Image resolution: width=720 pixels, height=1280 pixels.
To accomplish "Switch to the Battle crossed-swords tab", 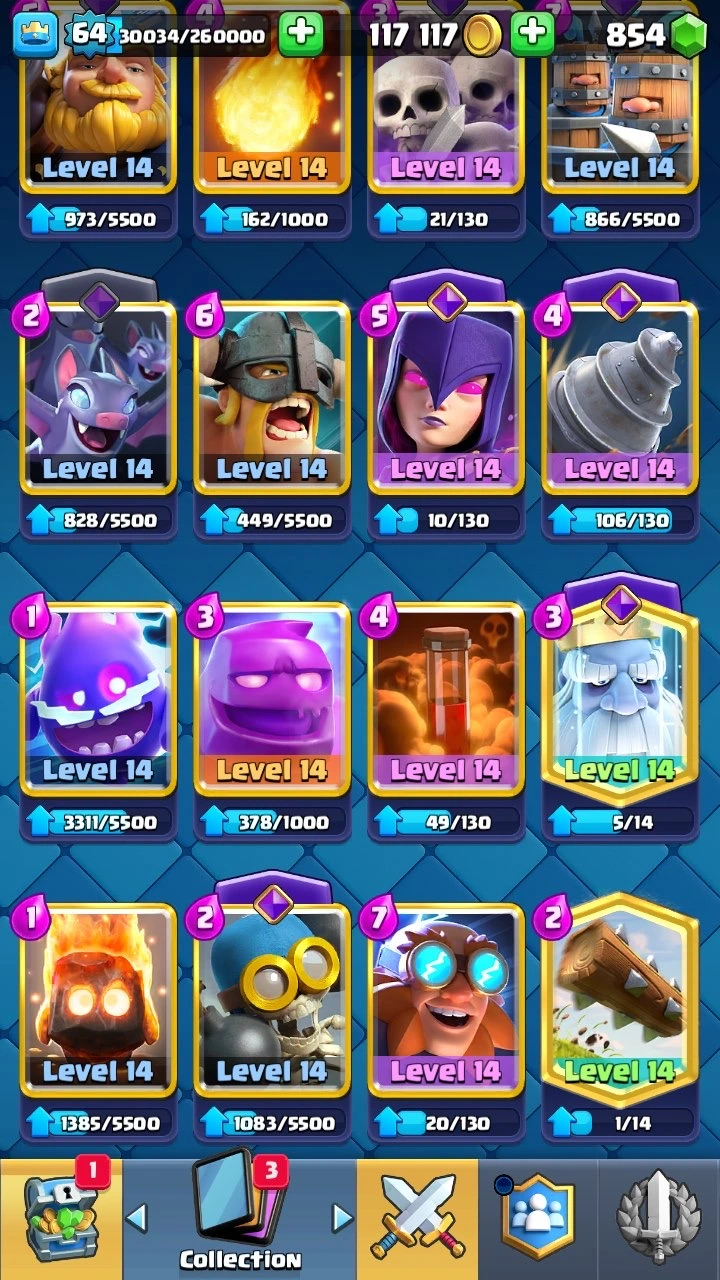I will click(417, 1219).
